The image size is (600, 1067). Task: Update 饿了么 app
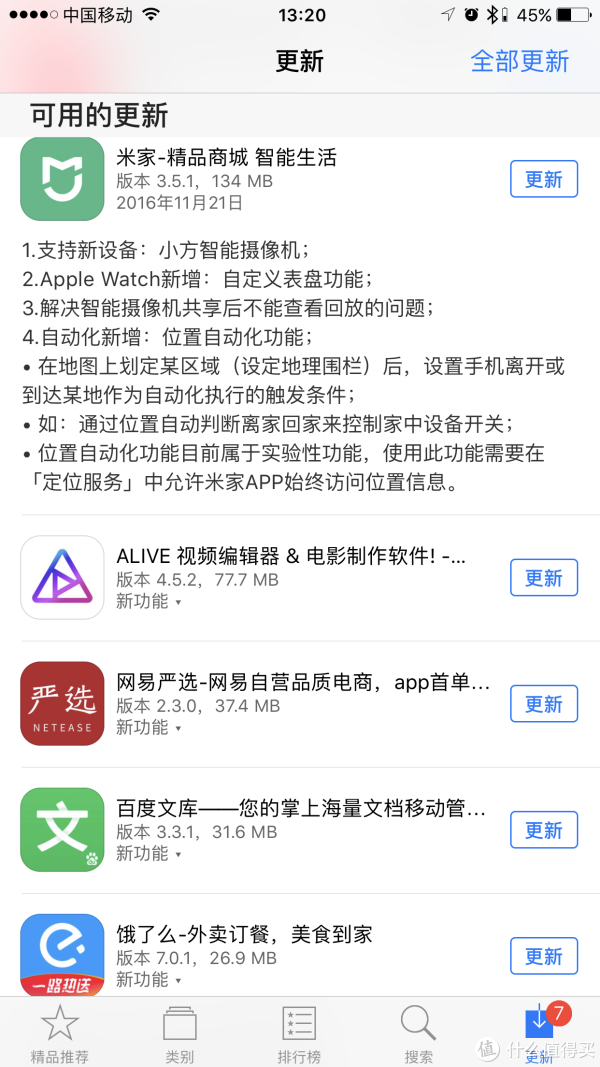click(x=543, y=956)
